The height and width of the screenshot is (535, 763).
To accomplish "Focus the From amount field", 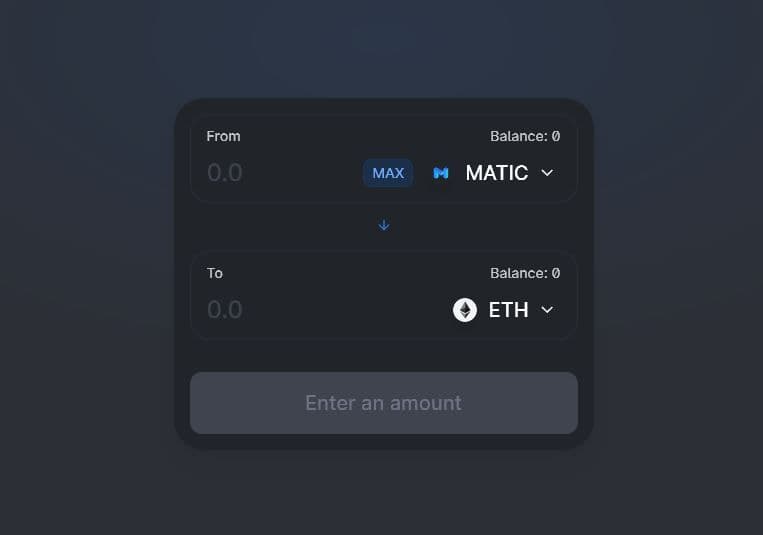I will coord(270,173).
